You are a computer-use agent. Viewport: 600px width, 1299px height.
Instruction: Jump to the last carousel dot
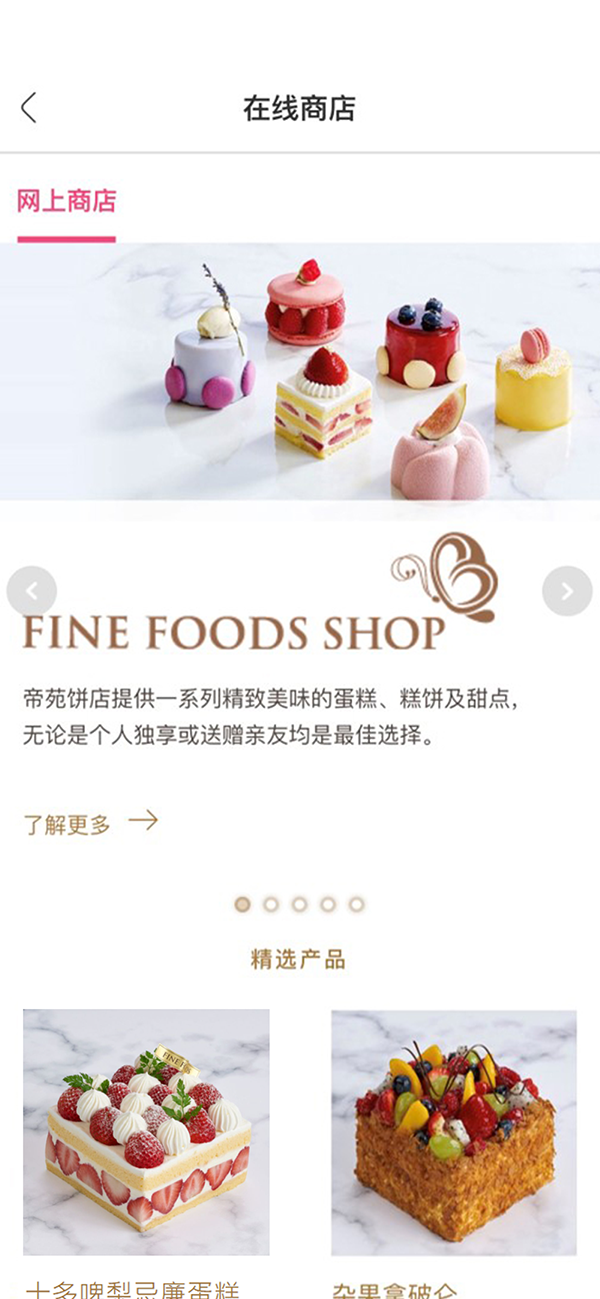356,904
